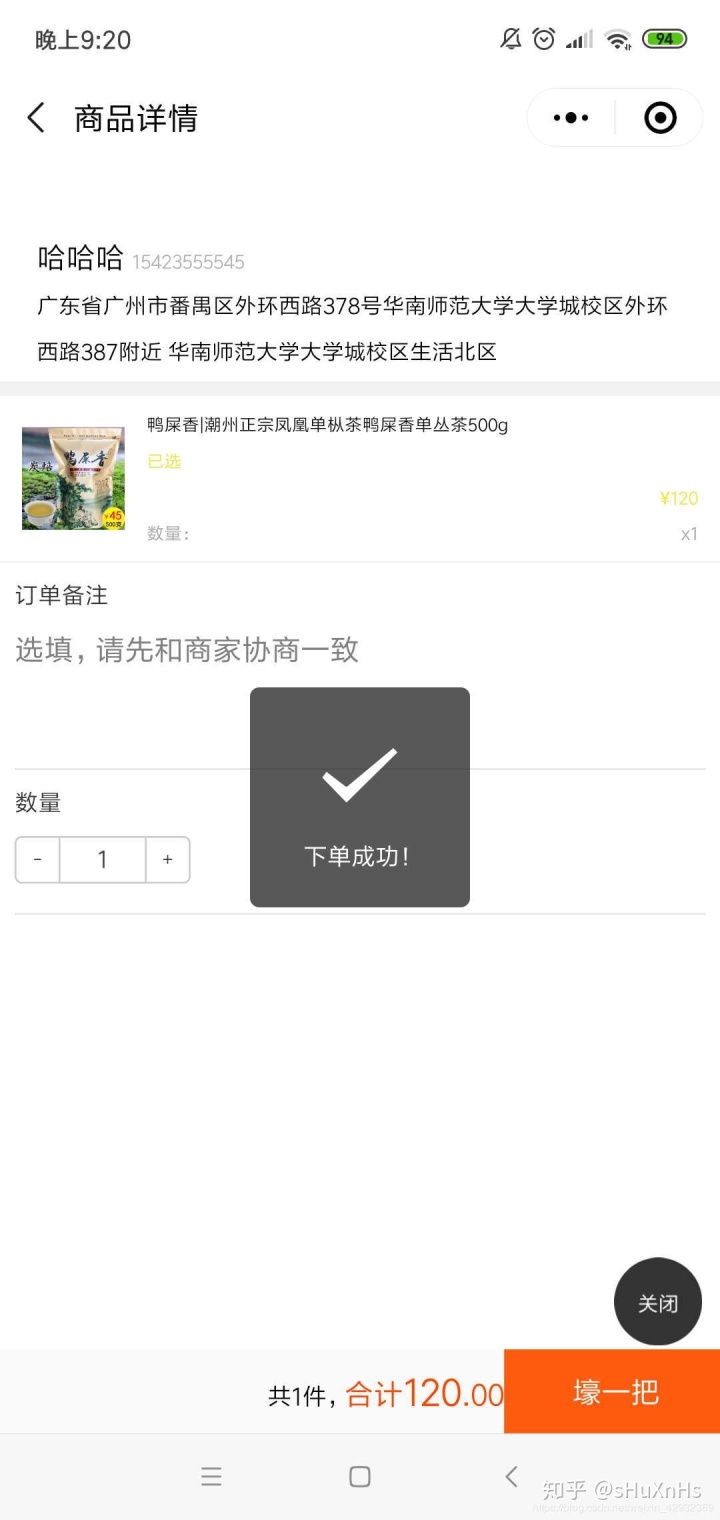This screenshot has width=720, height=1520.
Task: Open the 哈哈哈 recipient address entry
Action: click(360, 300)
